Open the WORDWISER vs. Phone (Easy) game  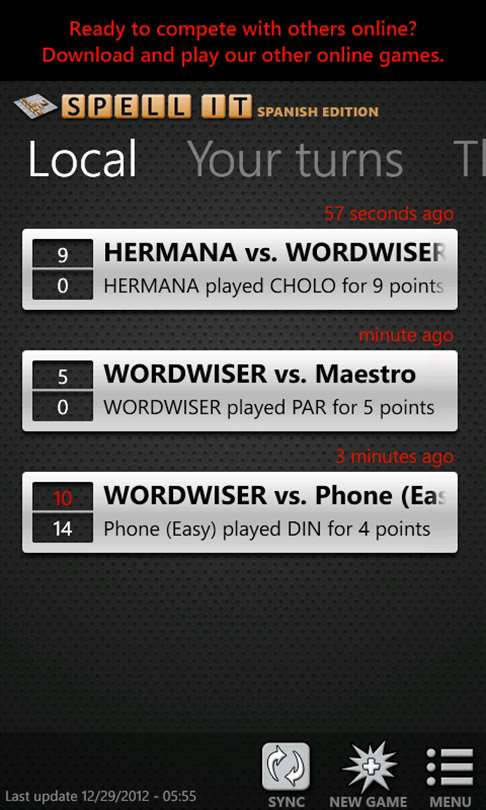(x=240, y=512)
